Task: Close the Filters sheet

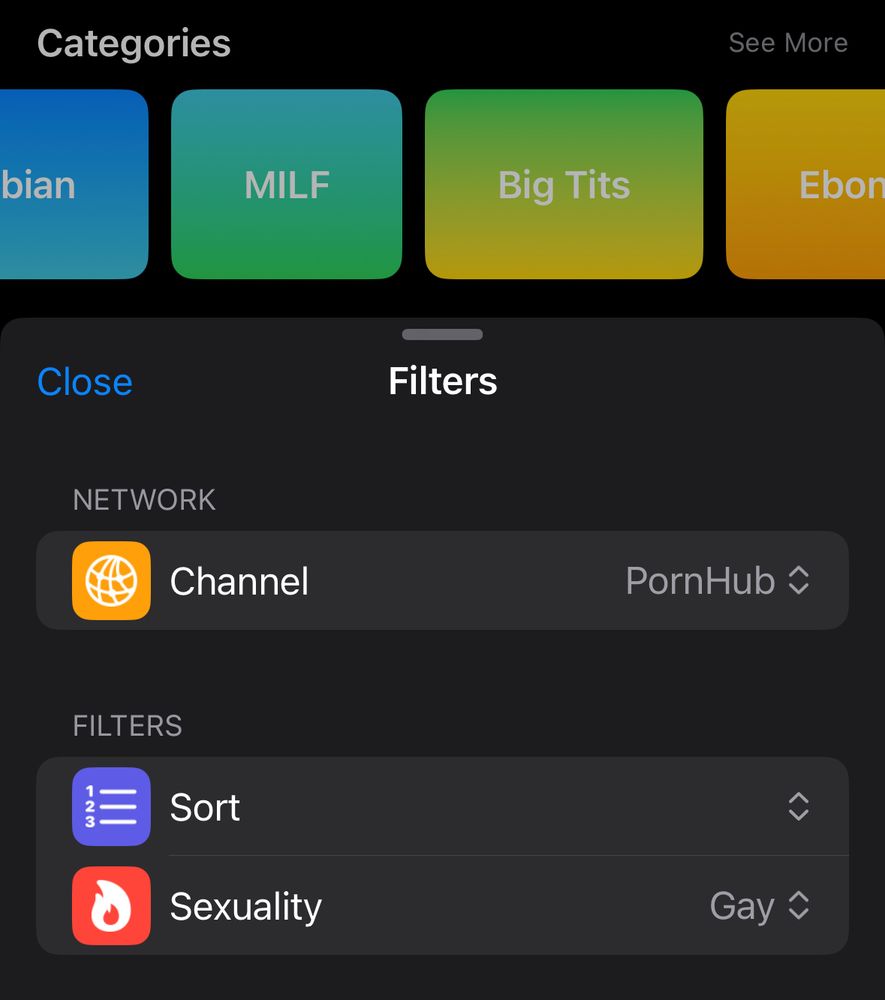Action: [x=84, y=381]
